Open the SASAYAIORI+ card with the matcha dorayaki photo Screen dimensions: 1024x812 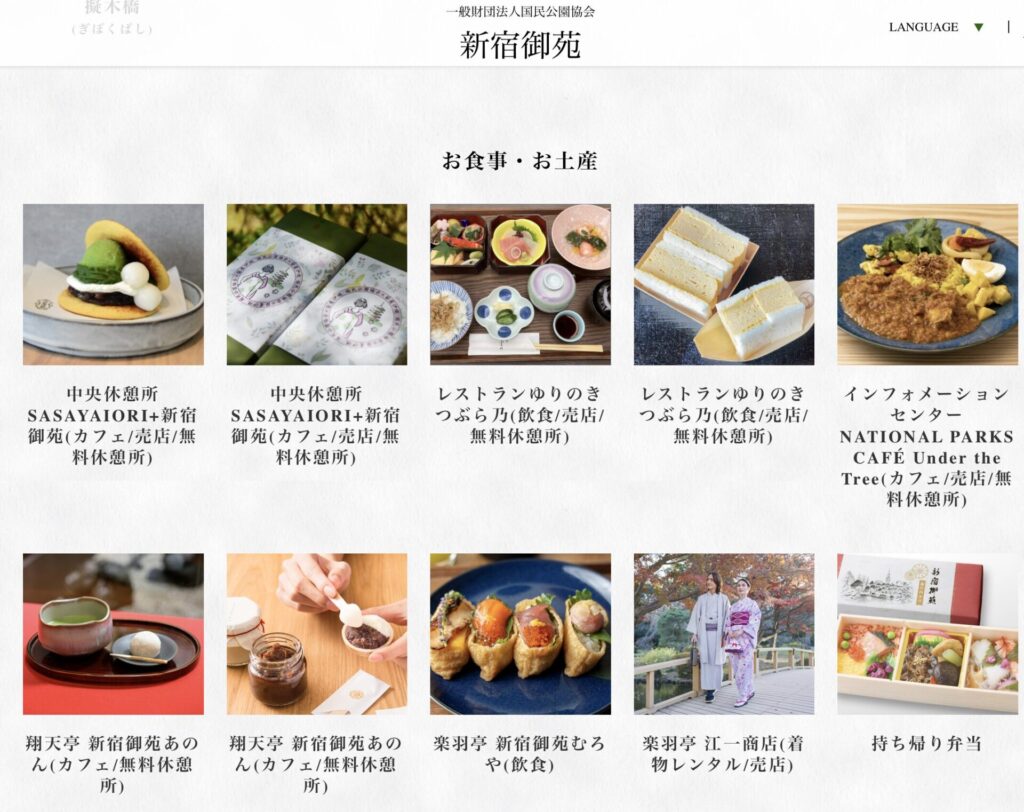[113, 285]
